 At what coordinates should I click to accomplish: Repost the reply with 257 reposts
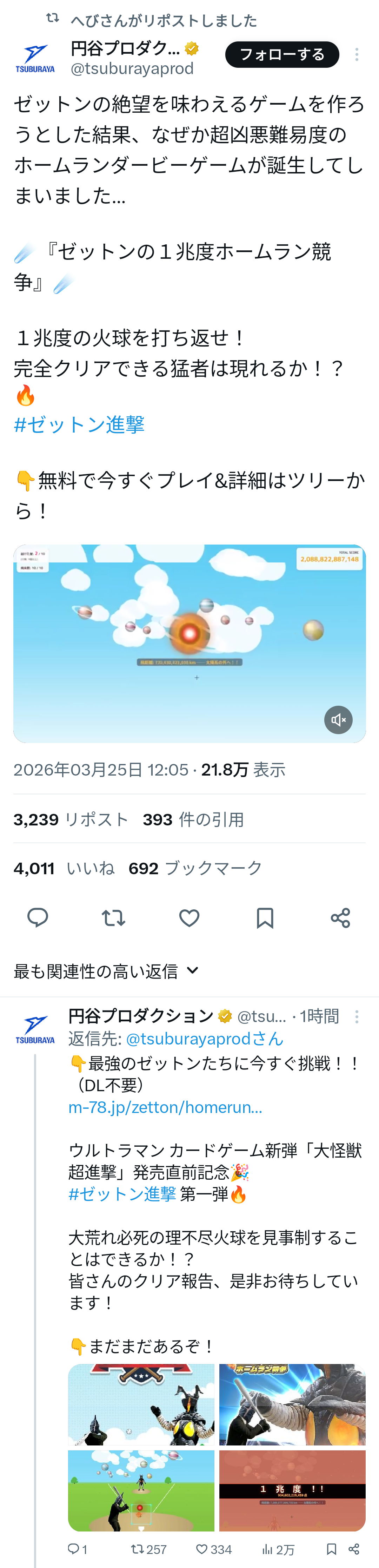pos(148,1549)
